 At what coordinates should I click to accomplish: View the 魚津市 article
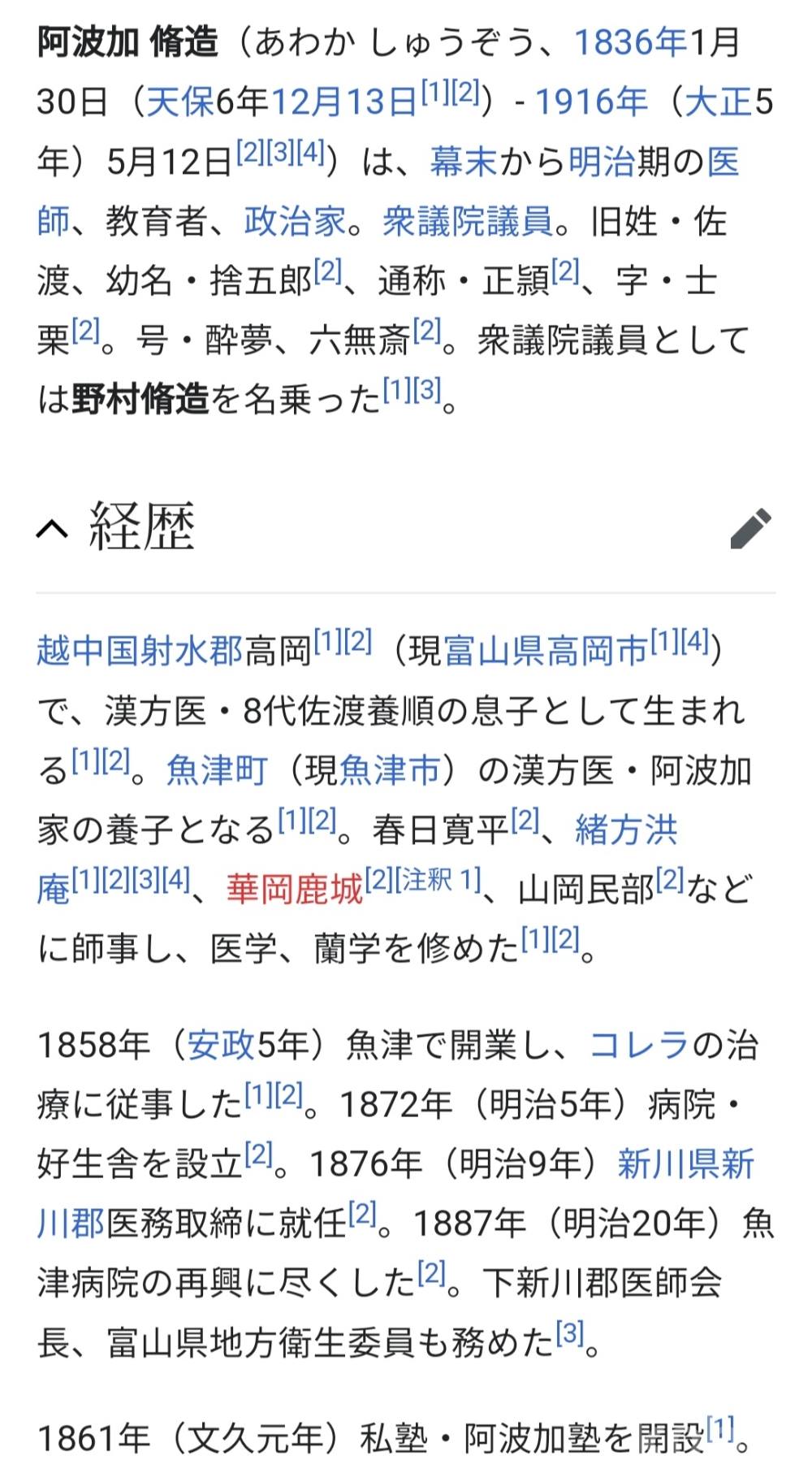point(390,769)
